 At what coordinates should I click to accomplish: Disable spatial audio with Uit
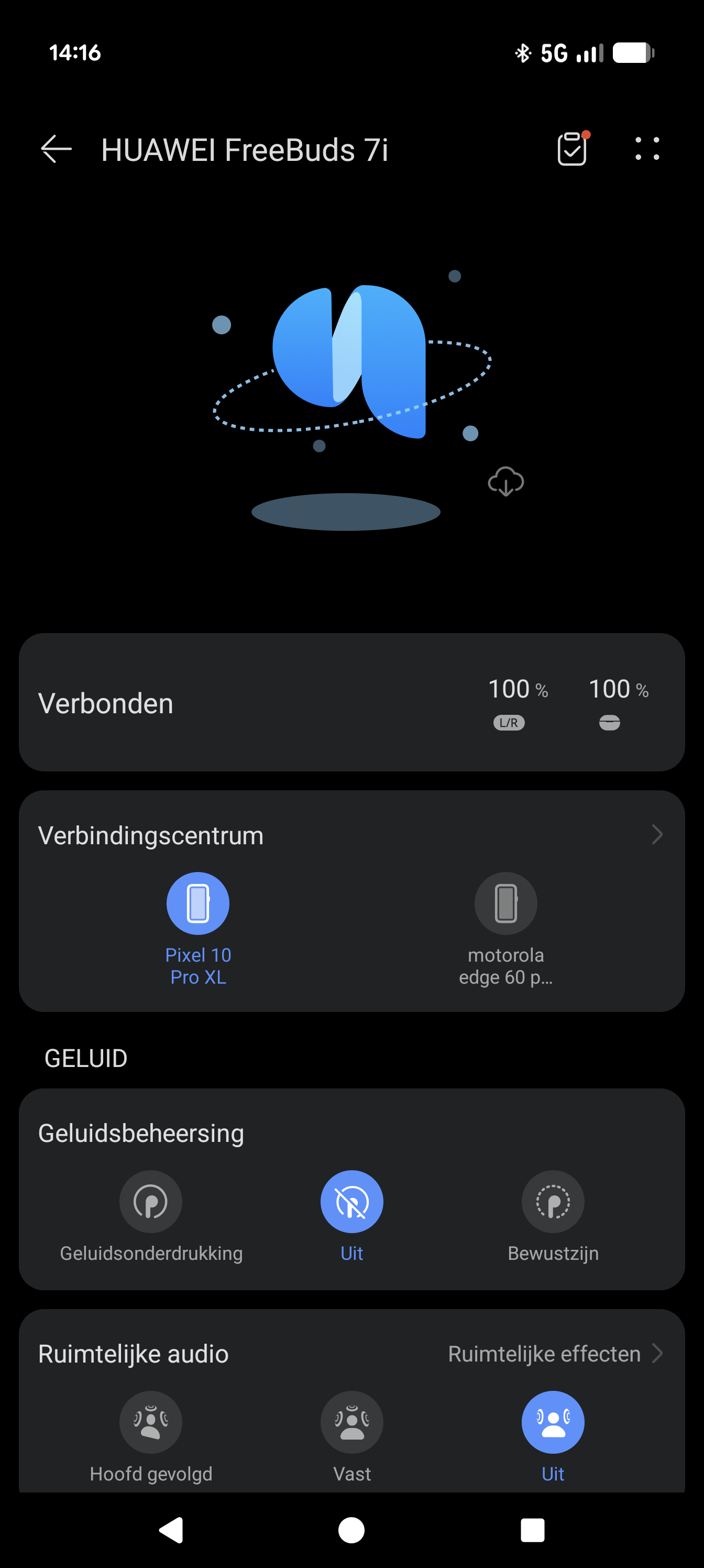pyautogui.click(x=553, y=1422)
